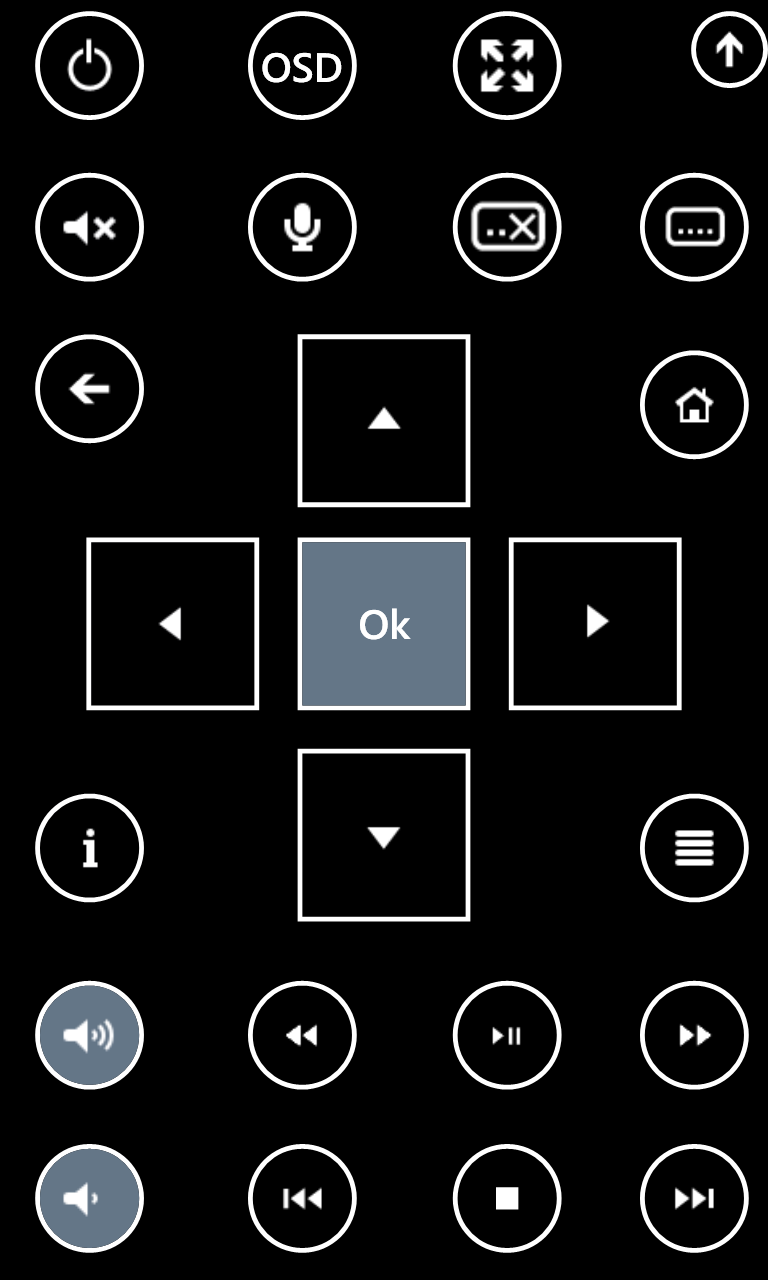Go to the Home screen
Viewport: 768px width, 1280px height.
(x=695, y=405)
